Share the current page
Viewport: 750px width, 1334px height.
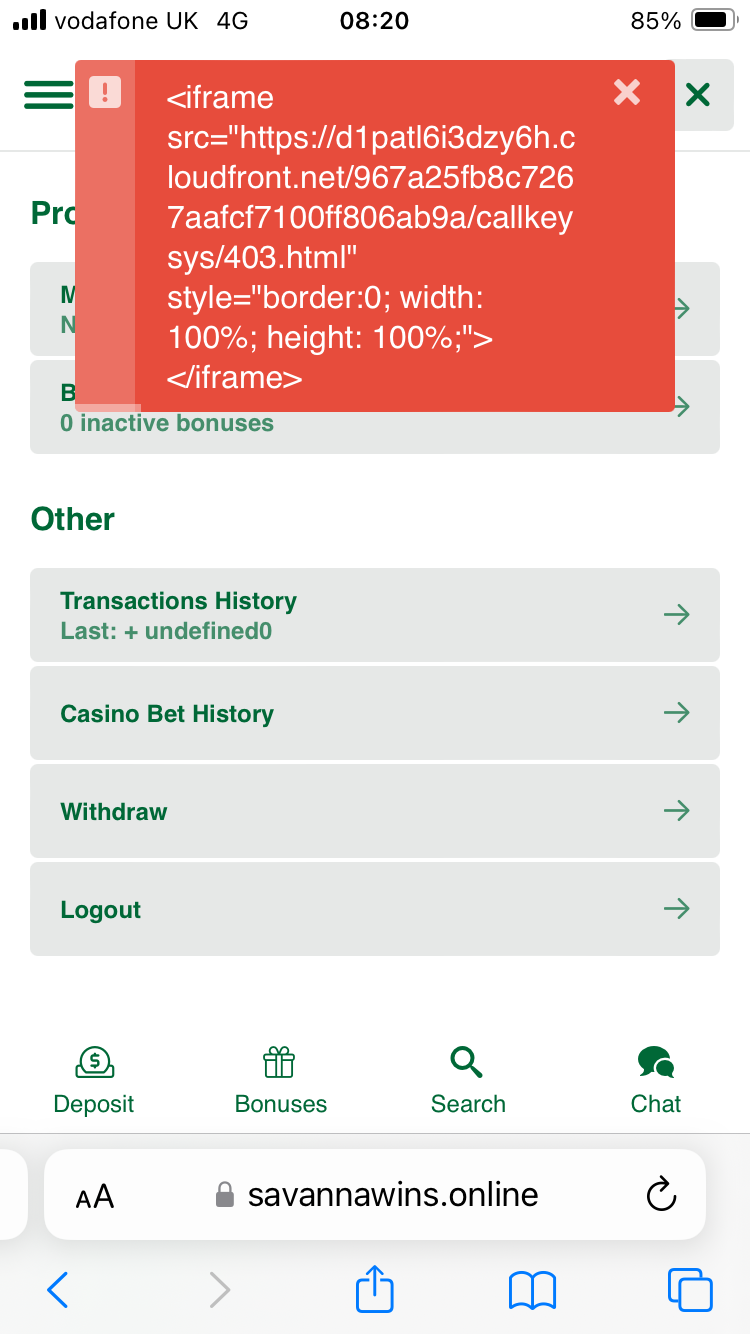(375, 1288)
